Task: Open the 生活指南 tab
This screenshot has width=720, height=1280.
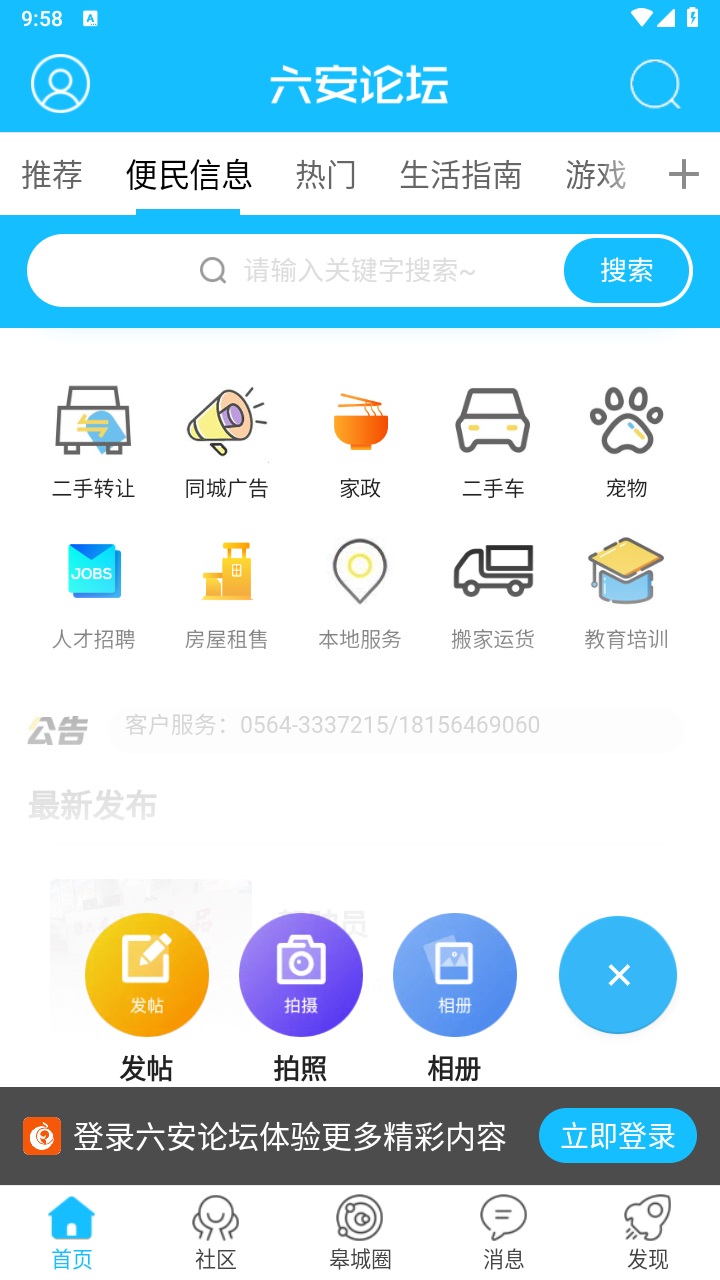Action: click(461, 175)
